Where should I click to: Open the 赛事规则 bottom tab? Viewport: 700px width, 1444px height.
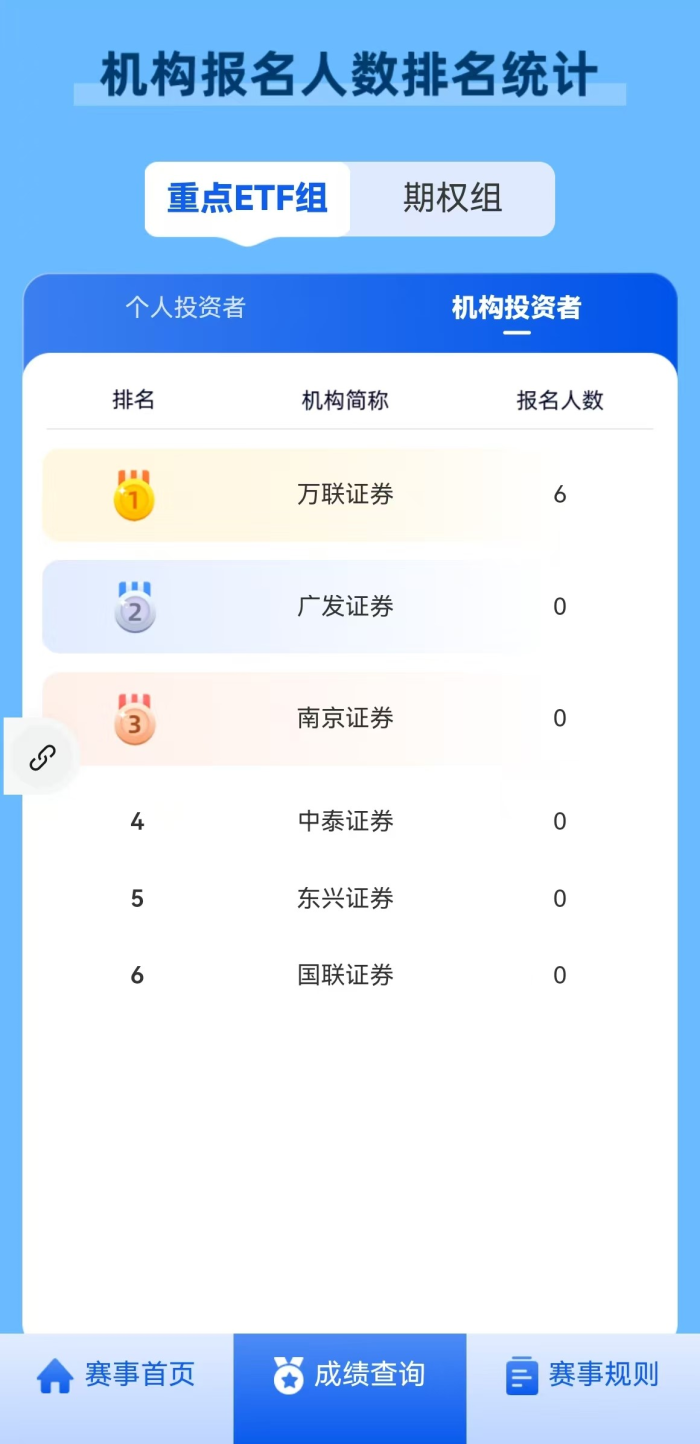click(x=583, y=1376)
